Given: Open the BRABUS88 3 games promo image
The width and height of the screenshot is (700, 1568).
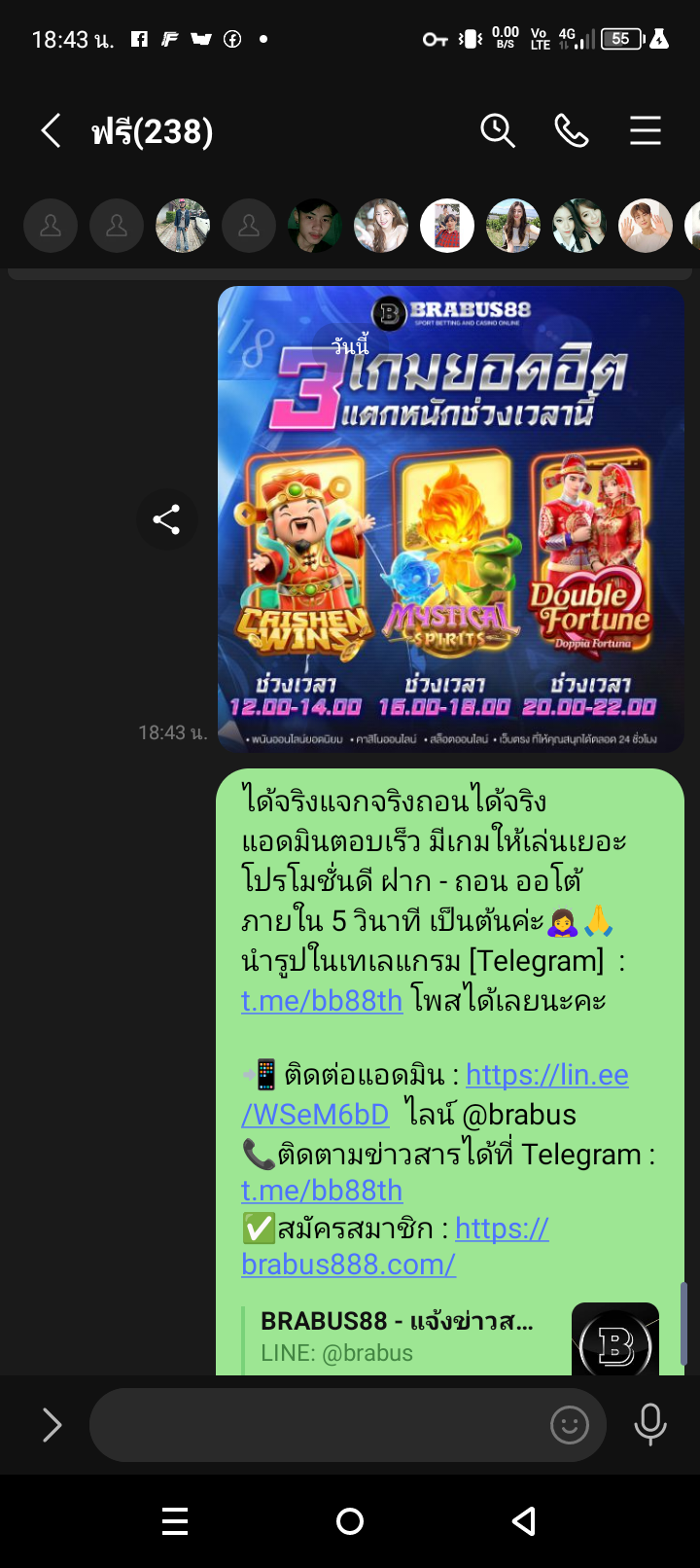Looking at the screenshot, I should click(450, 518).
